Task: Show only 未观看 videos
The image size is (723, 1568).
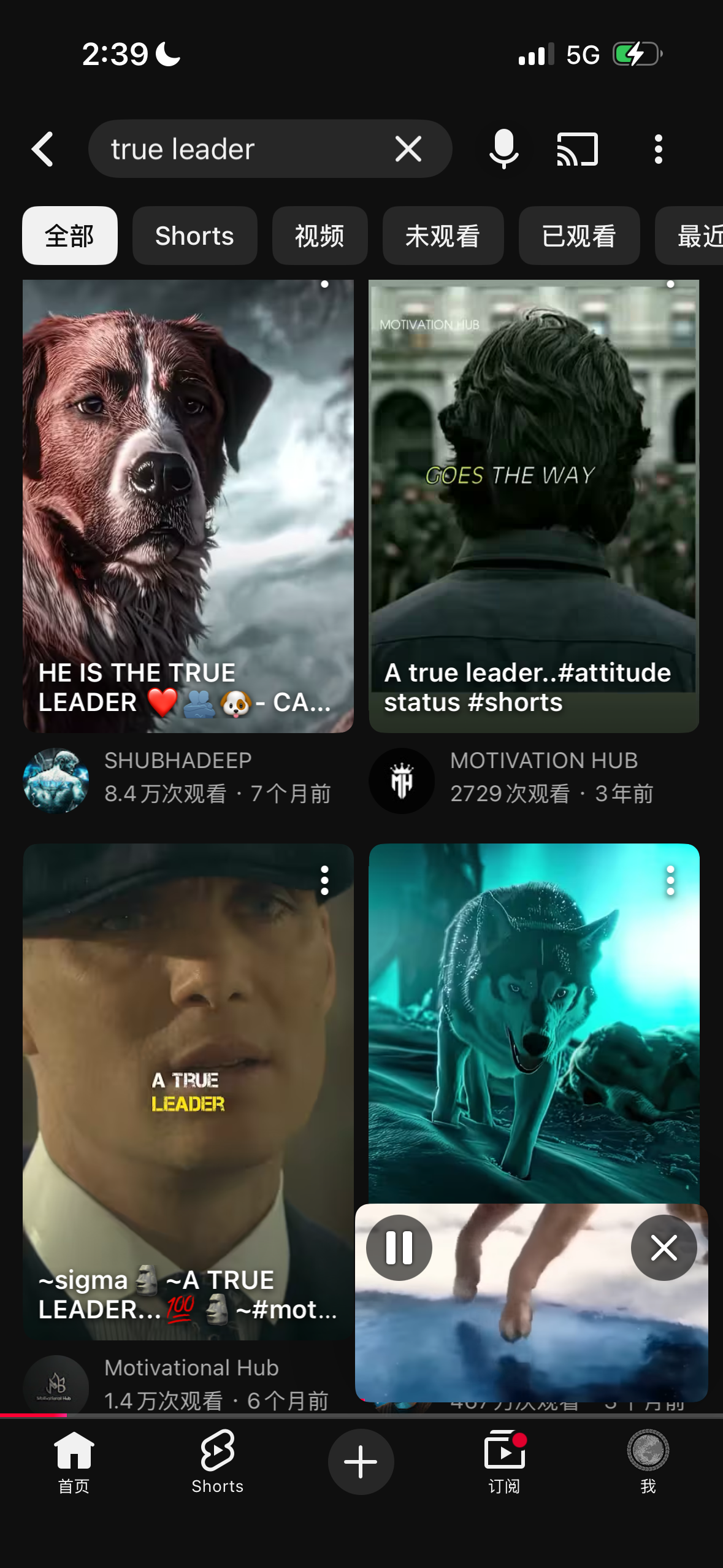Action: point(443,236)
